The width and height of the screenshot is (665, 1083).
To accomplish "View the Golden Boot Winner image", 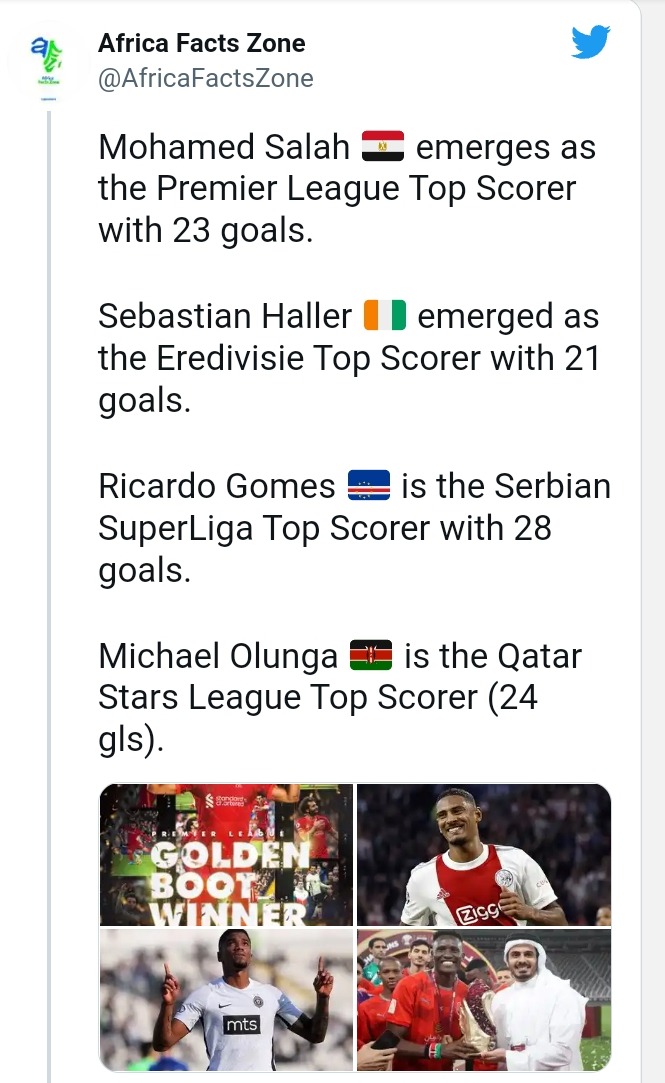I will point(227,854).
